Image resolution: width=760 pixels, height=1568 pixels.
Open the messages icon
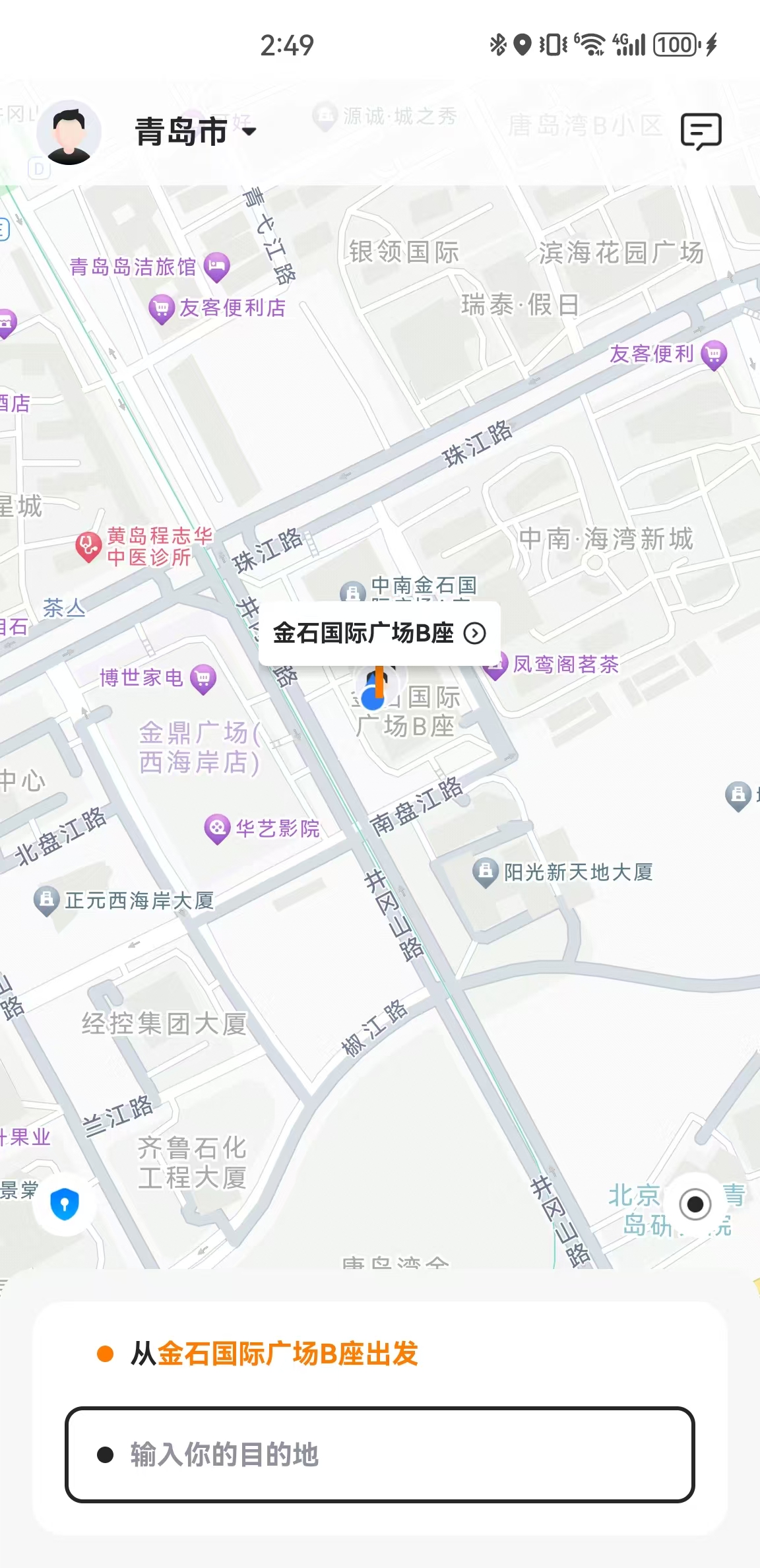701,131
